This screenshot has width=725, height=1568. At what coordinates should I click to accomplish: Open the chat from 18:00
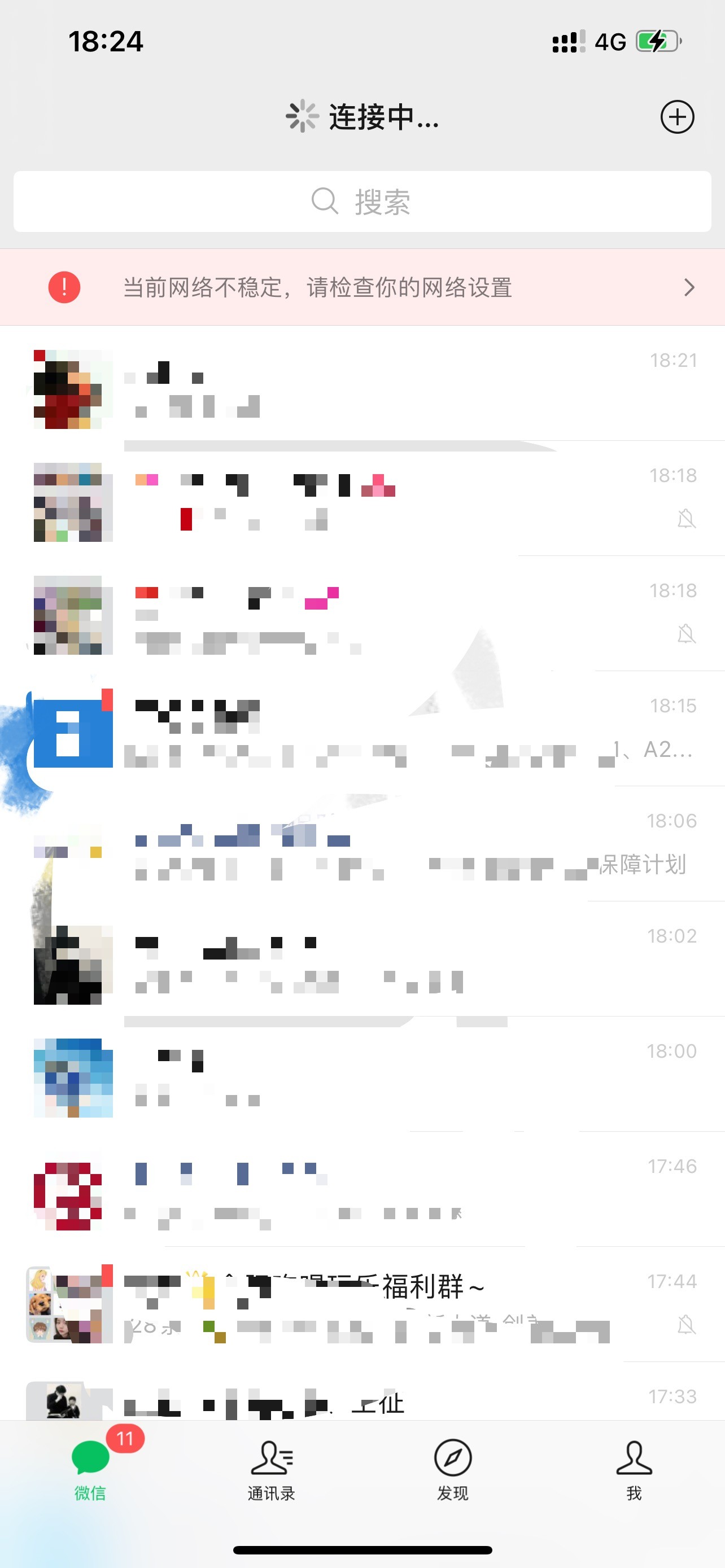pyautogui.click(x=362, y=1074)
